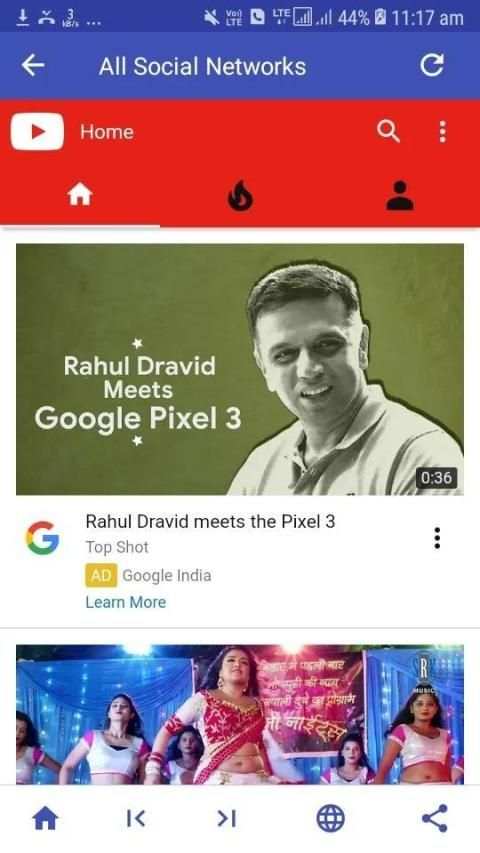The width and height of the screenshot is (480, 853).
Task: Open the dance video thumbnail
Action: pyautogui.click(x=240, y=714)
